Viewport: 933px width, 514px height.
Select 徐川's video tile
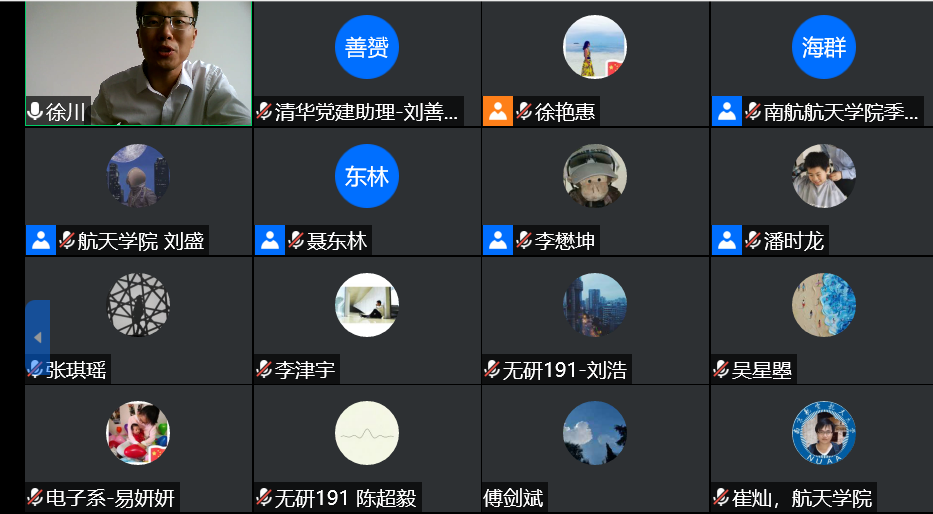[x=138, y=63]
